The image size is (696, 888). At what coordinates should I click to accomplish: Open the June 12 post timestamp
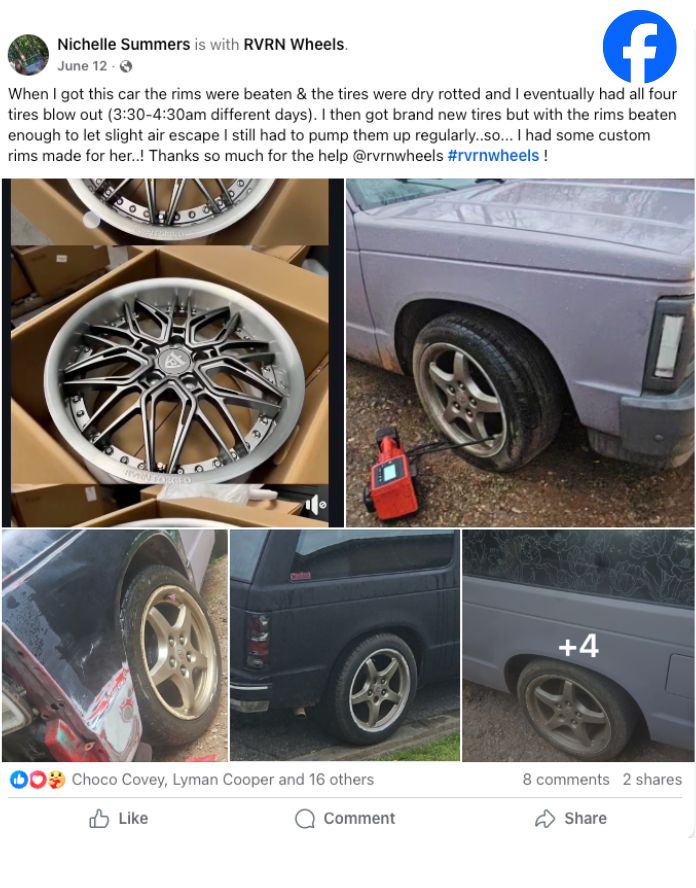coord(81,66)
